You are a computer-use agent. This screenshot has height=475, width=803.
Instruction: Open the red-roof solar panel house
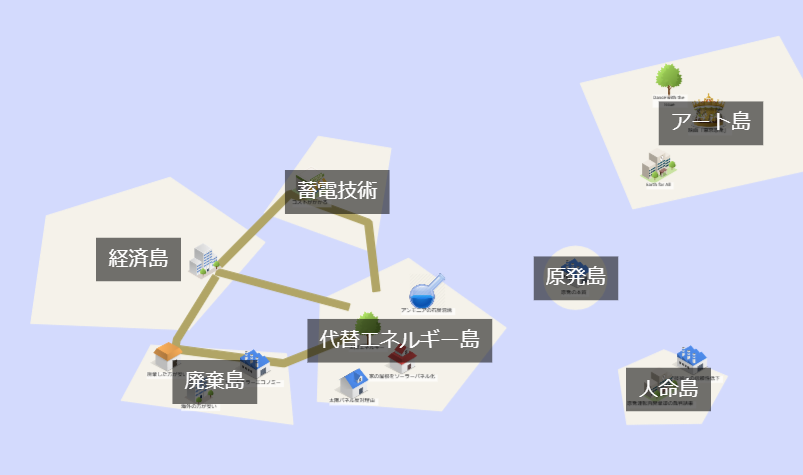pos(403,360)
